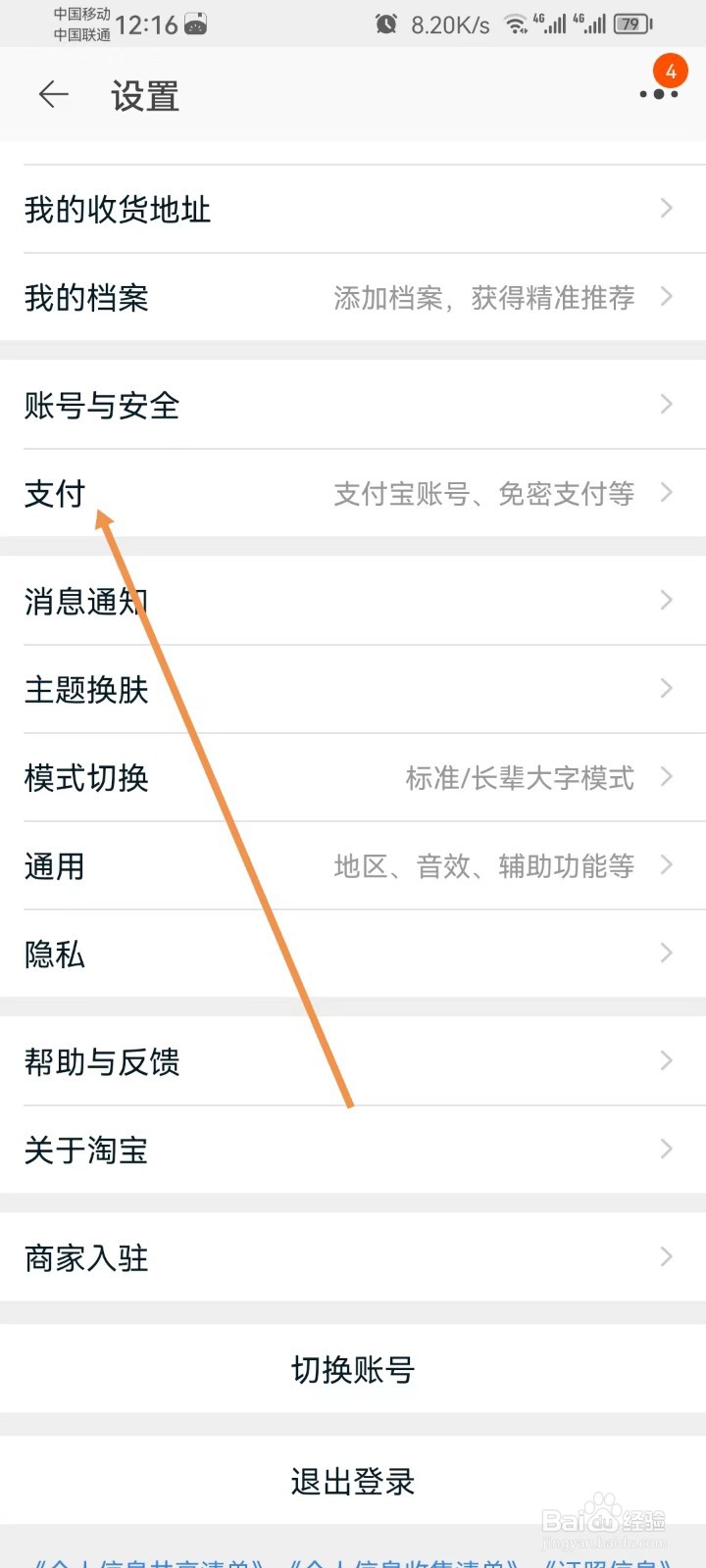Tap 切换账号 to switch accounts

[352, 1370]
